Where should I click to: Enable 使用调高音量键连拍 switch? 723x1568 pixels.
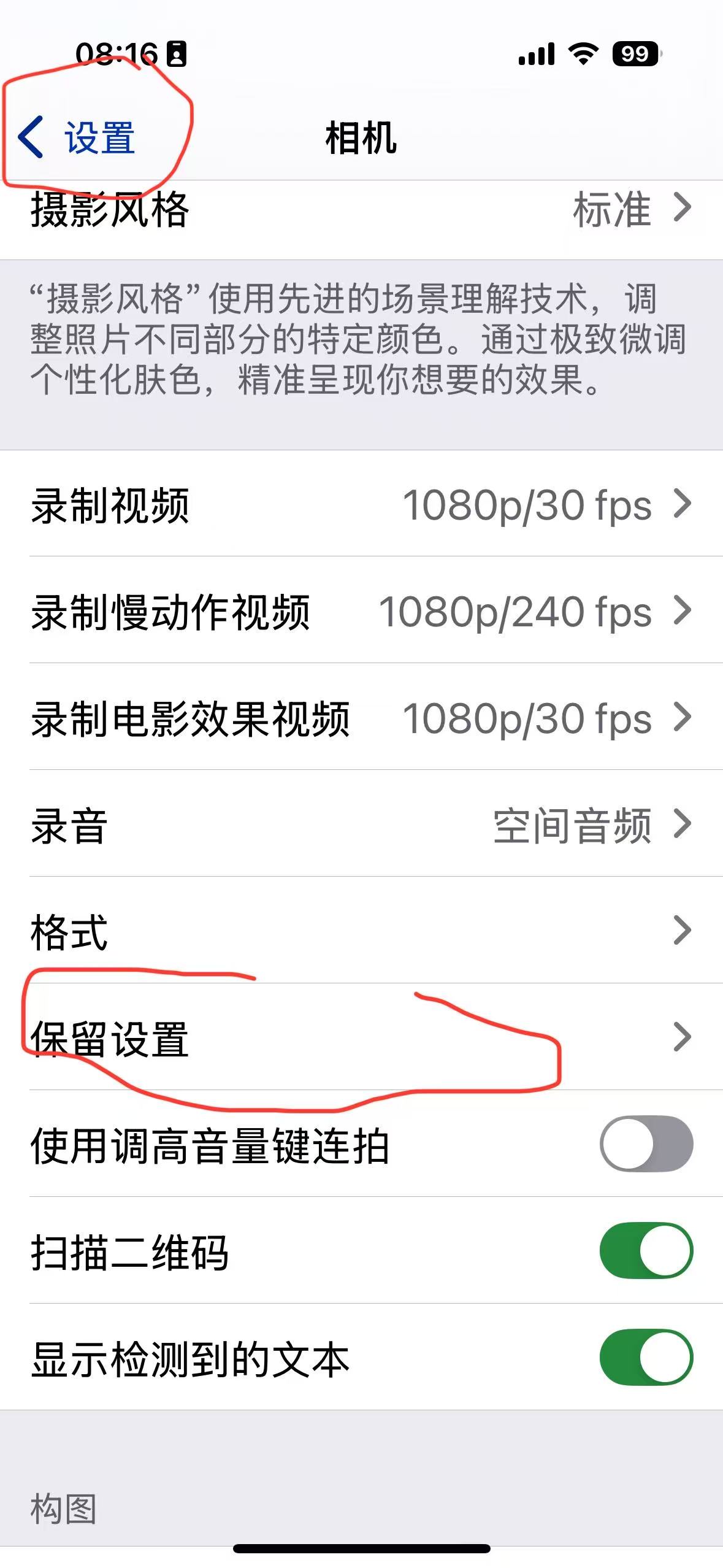click(x=646, y=1144)
